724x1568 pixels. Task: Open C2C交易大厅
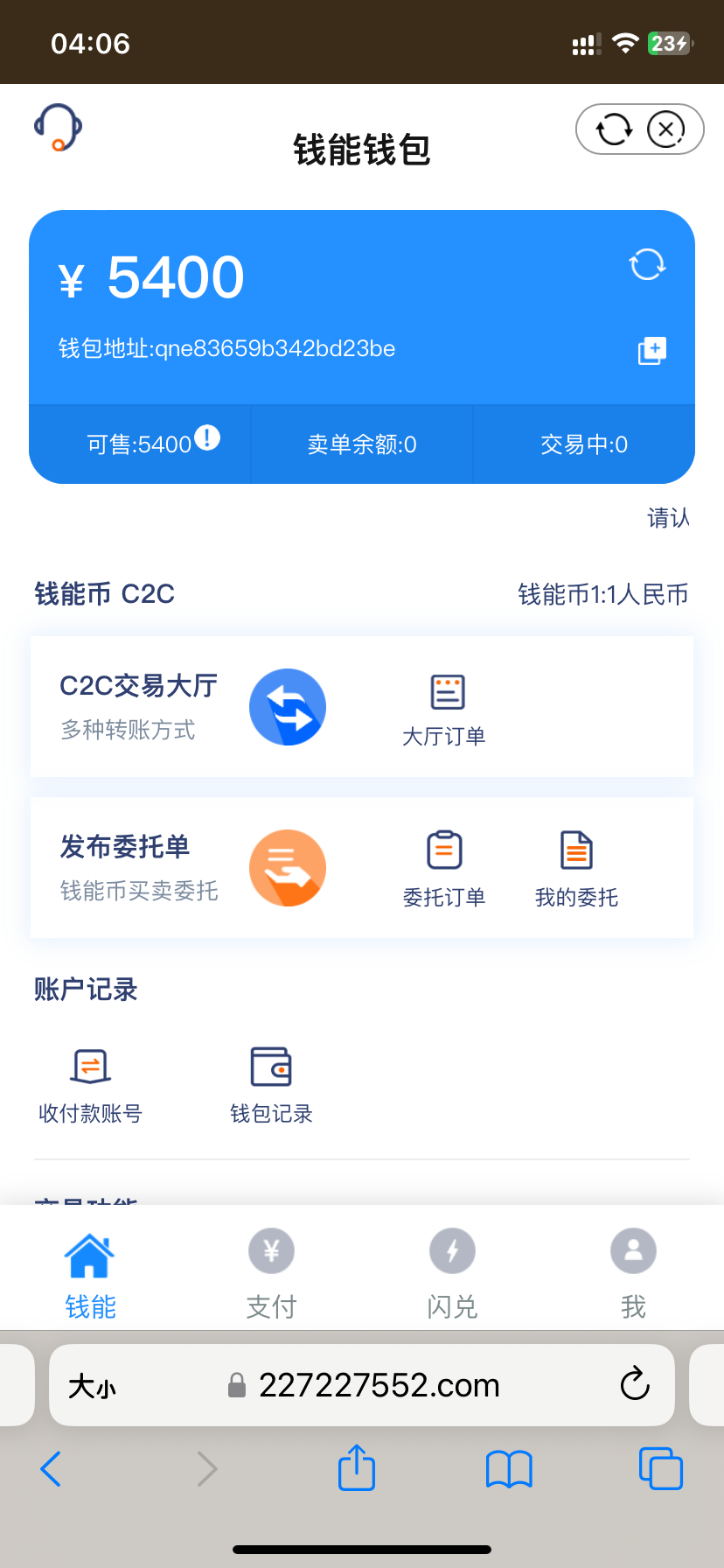click(192, 707)
